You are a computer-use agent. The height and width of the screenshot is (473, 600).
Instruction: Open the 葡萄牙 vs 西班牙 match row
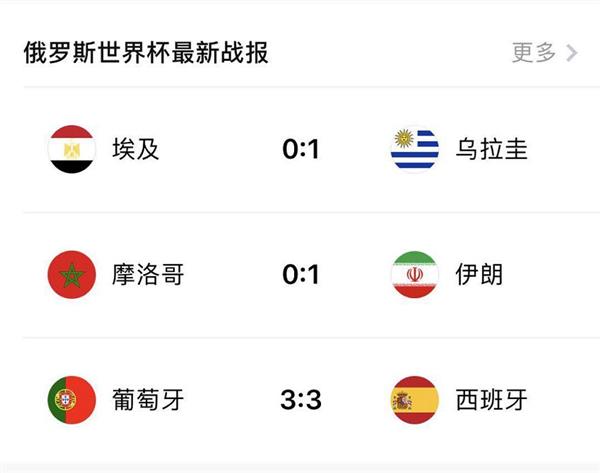point(300,401)
